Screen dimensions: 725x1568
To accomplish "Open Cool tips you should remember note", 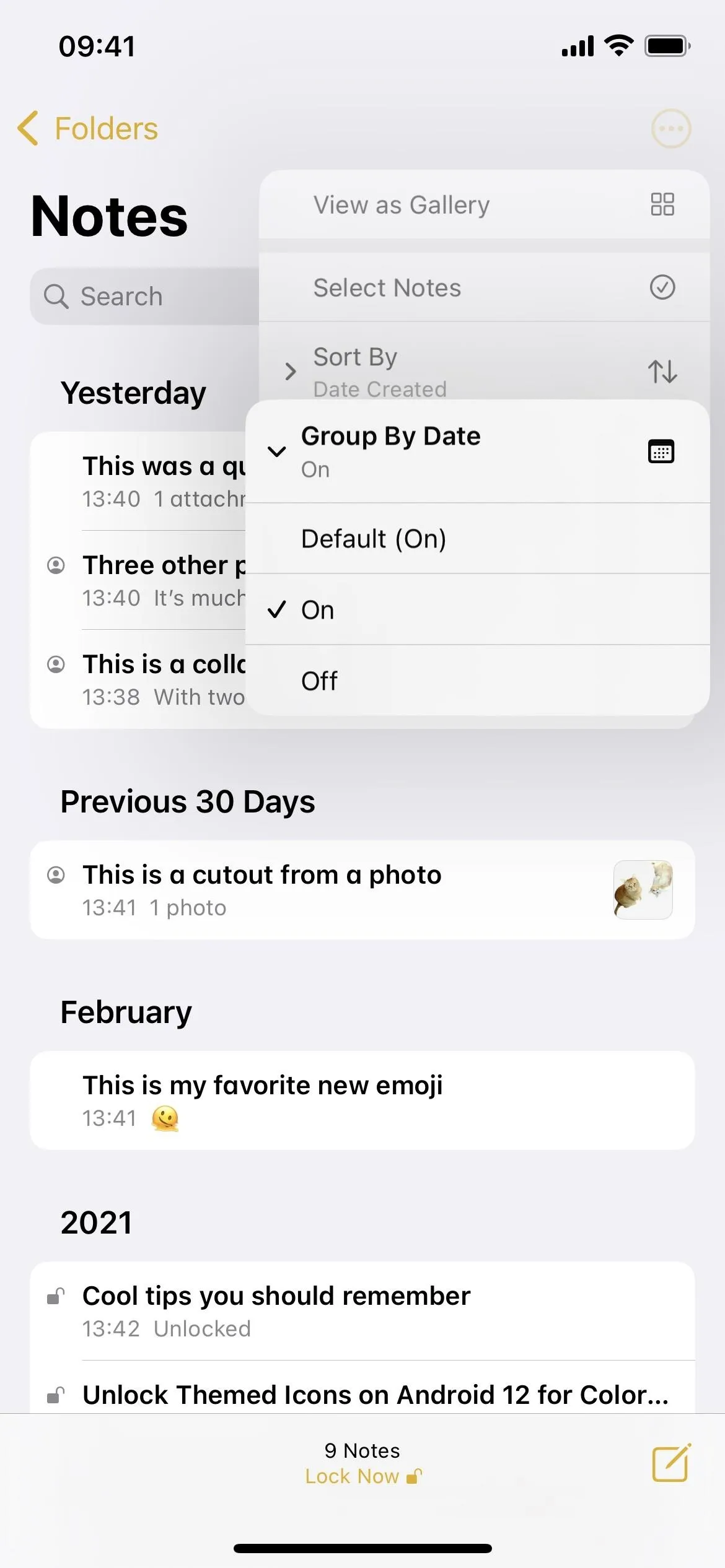I will [362, 1310].
